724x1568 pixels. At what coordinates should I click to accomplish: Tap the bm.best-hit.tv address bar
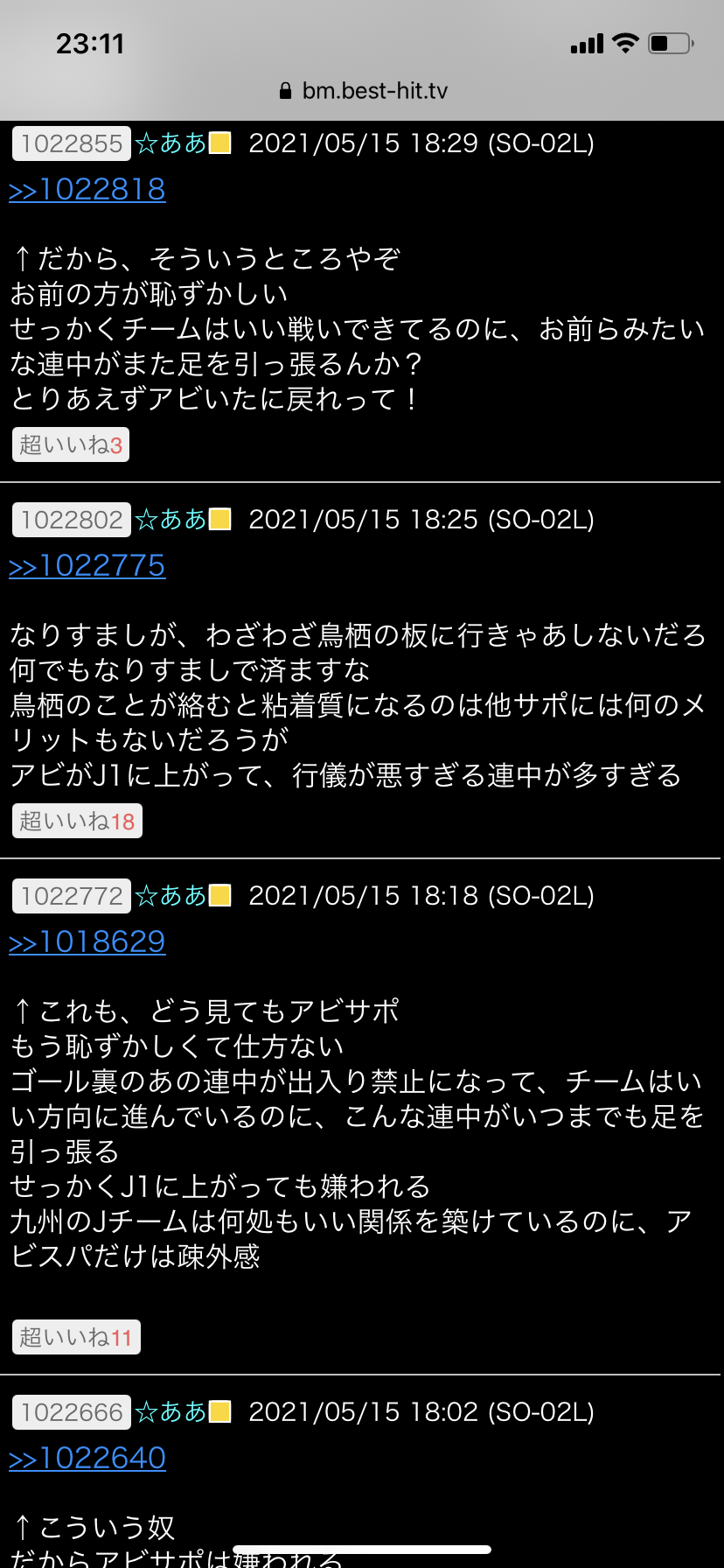(x=362, y=91)
